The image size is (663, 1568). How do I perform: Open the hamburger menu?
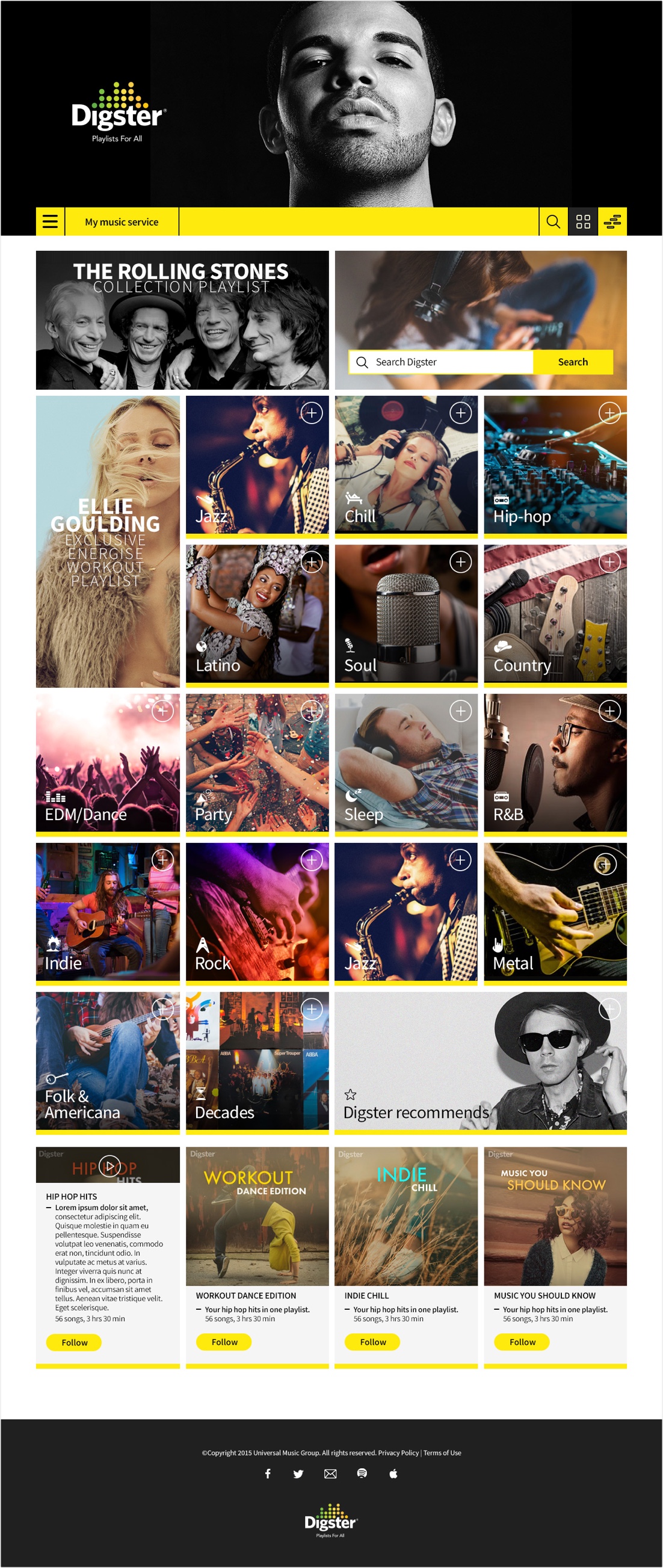[50, 221]
